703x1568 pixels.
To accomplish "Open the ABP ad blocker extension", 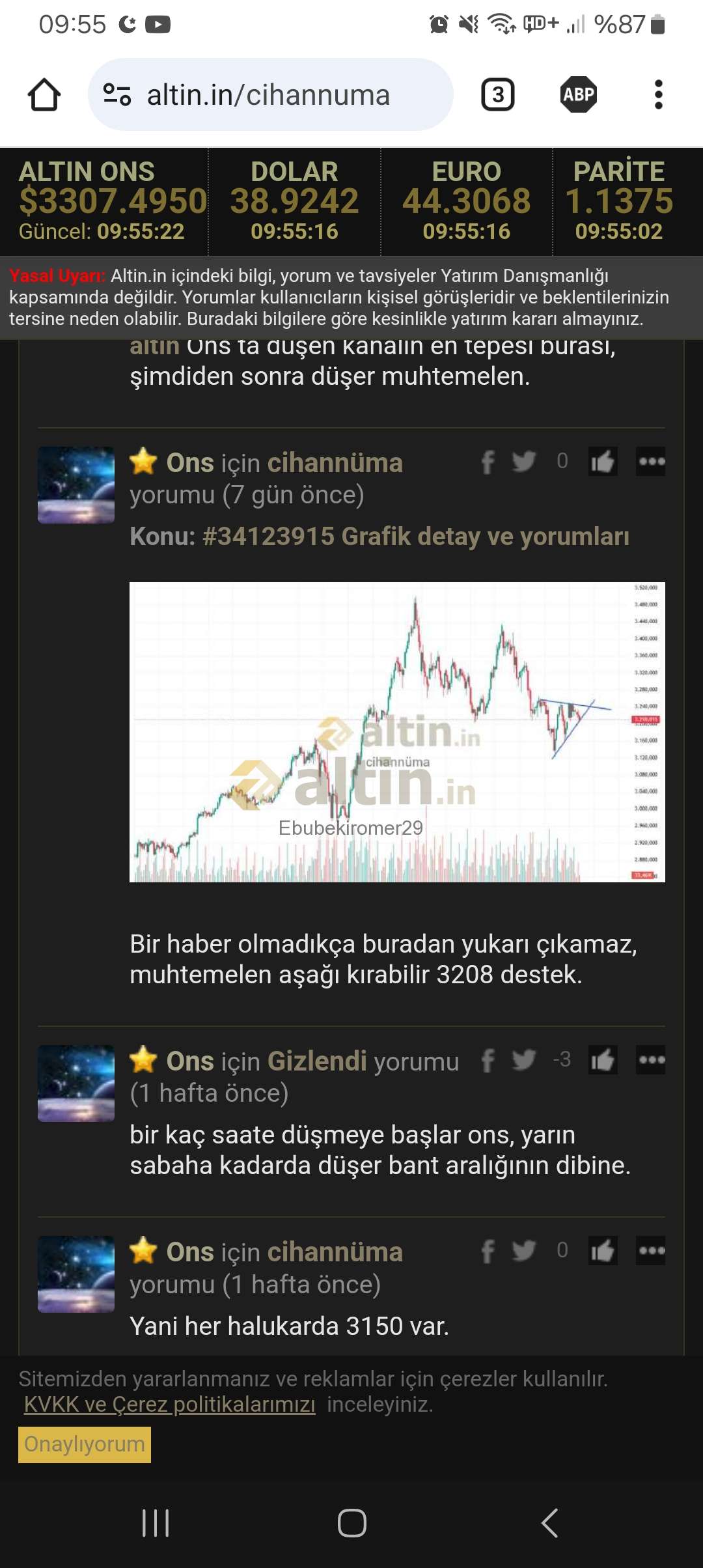I will 579,95.
